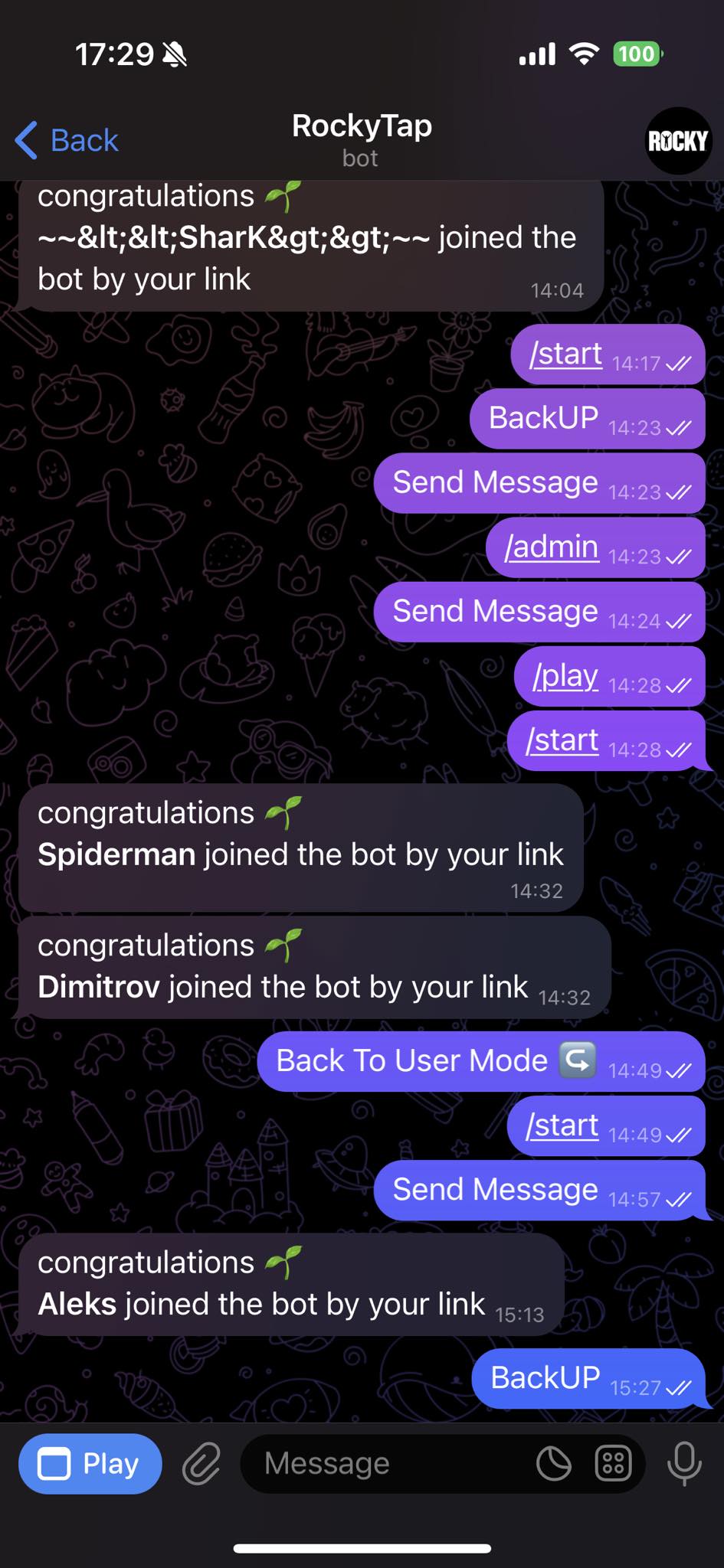
Task: Open the RockyTap bot profile picture
Action: [678, 141]
